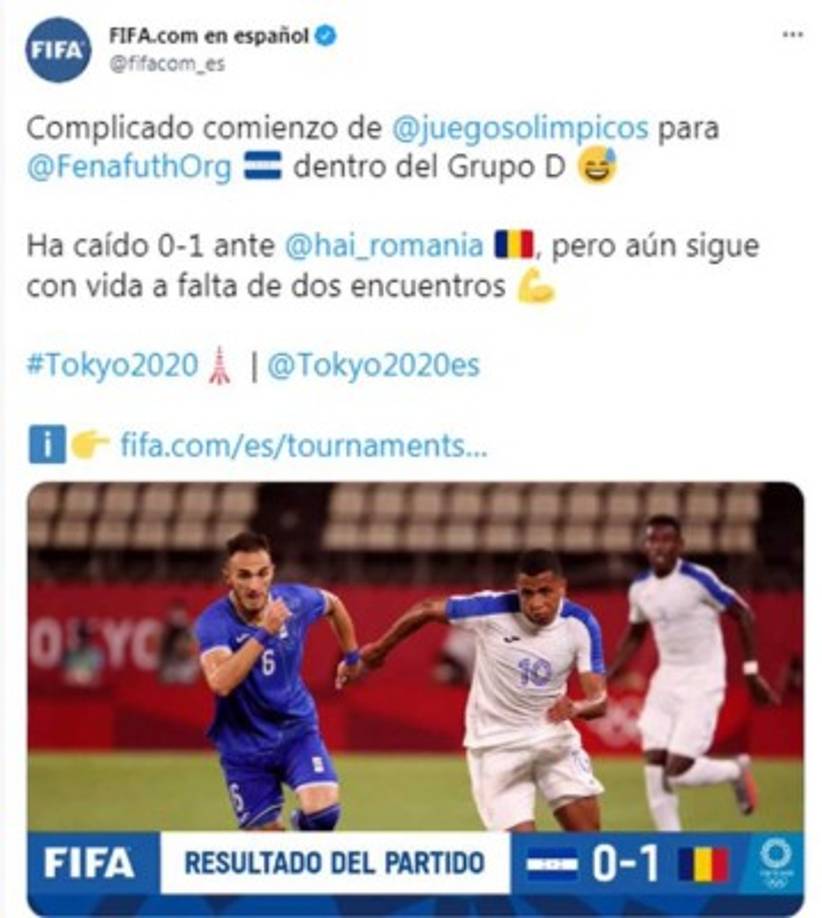
Task: Open the FIFA profile avatar
Action: tap(58, 50)
